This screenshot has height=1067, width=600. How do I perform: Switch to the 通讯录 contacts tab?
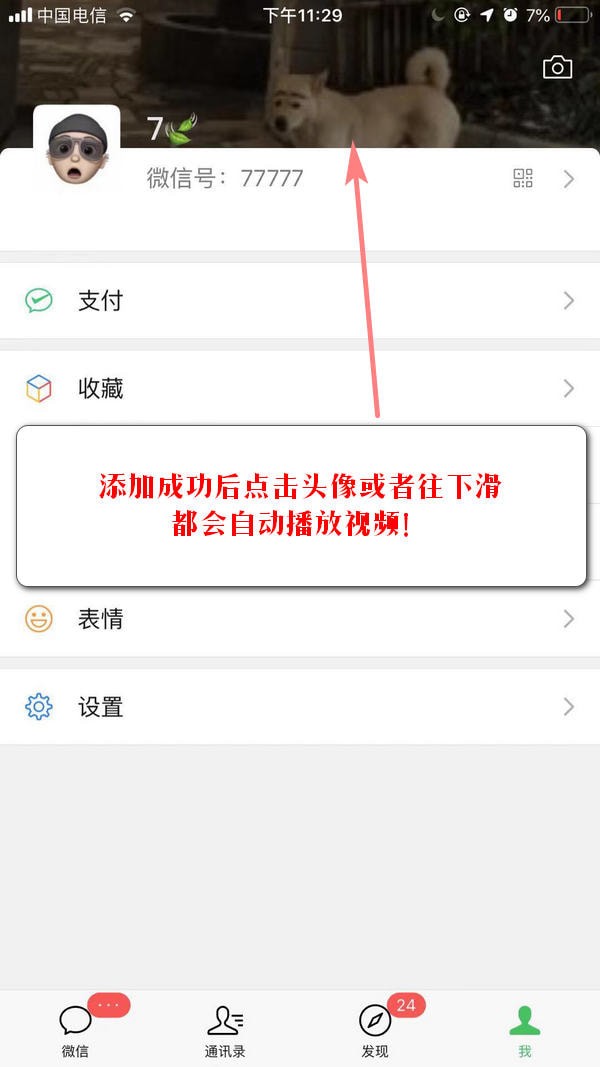(x=225, y=1029)
